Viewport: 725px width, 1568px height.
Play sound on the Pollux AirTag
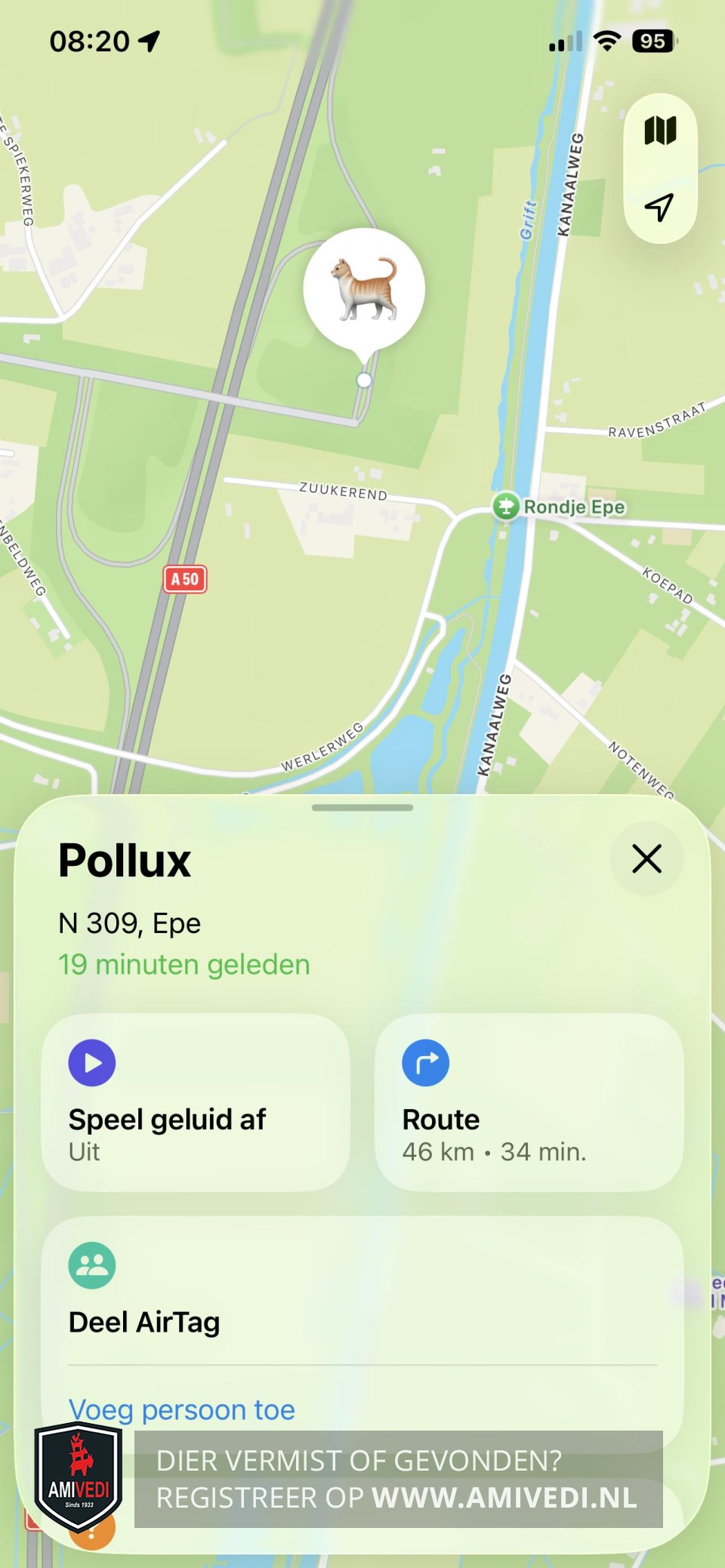pyautogui.click(x=196, y=1102)
